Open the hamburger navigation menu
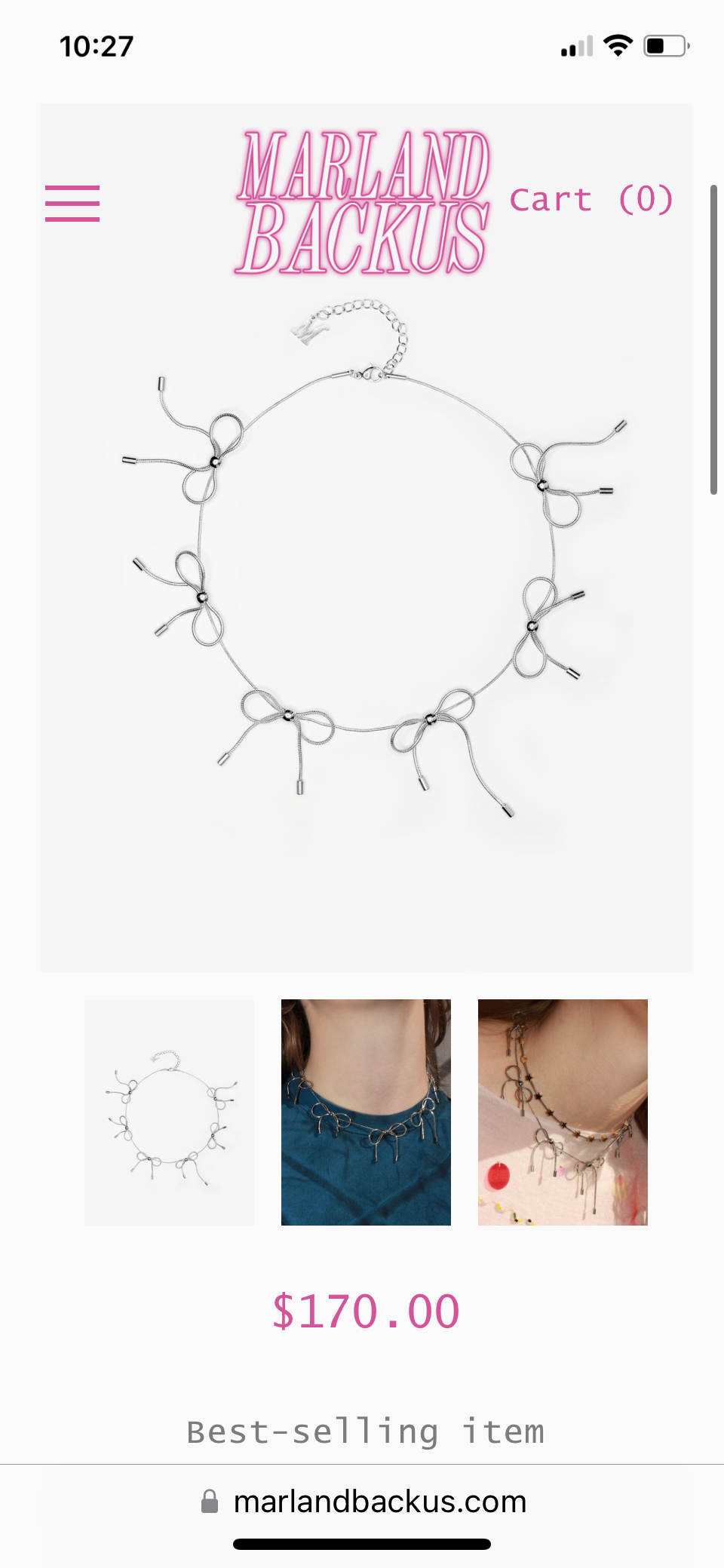The image size is (724, 1568). [x=72, y=204]
